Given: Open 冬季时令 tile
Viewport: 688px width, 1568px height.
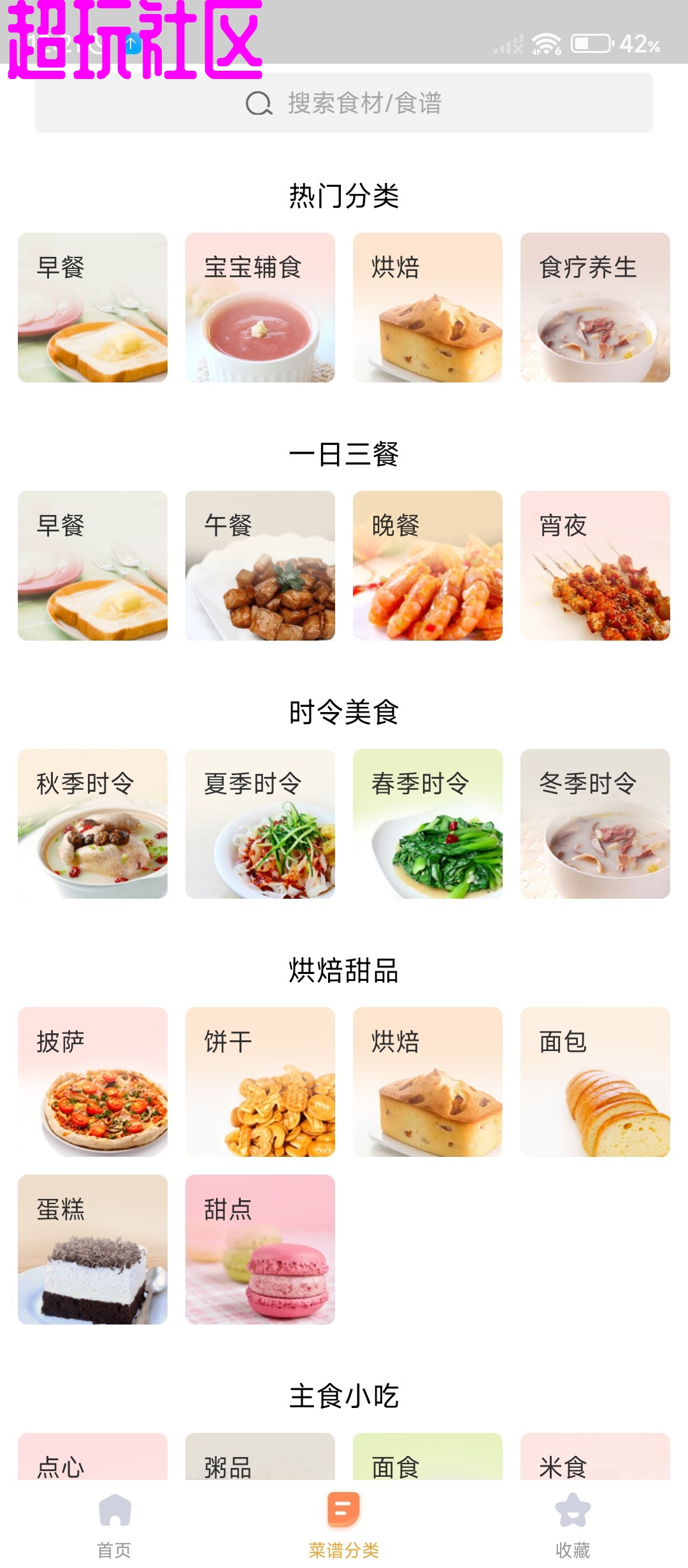Looking at the screenshot, I should pyautogui.click(x=595, y=824).
